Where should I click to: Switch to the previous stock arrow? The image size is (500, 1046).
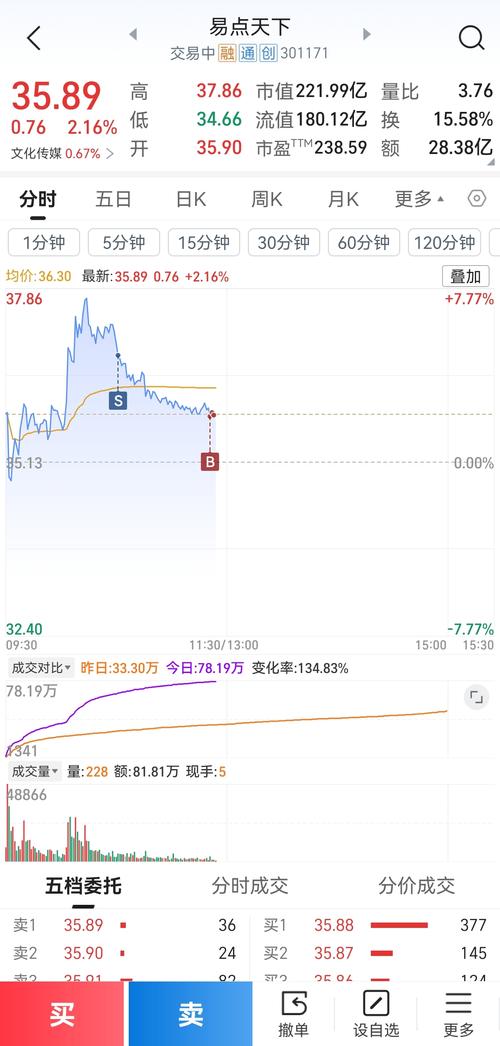point(133,34)
